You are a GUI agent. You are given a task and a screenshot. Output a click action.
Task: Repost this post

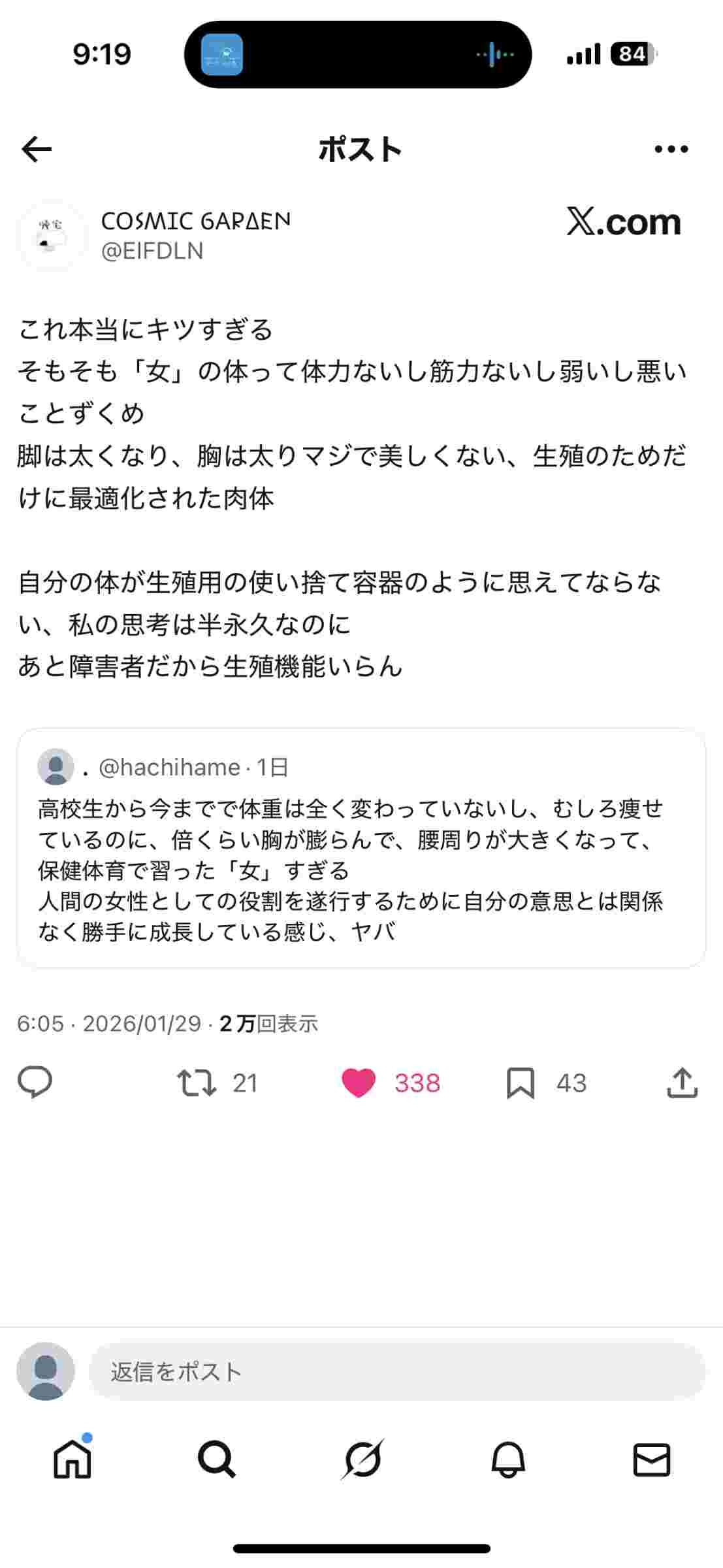[x=197, y=1083]
